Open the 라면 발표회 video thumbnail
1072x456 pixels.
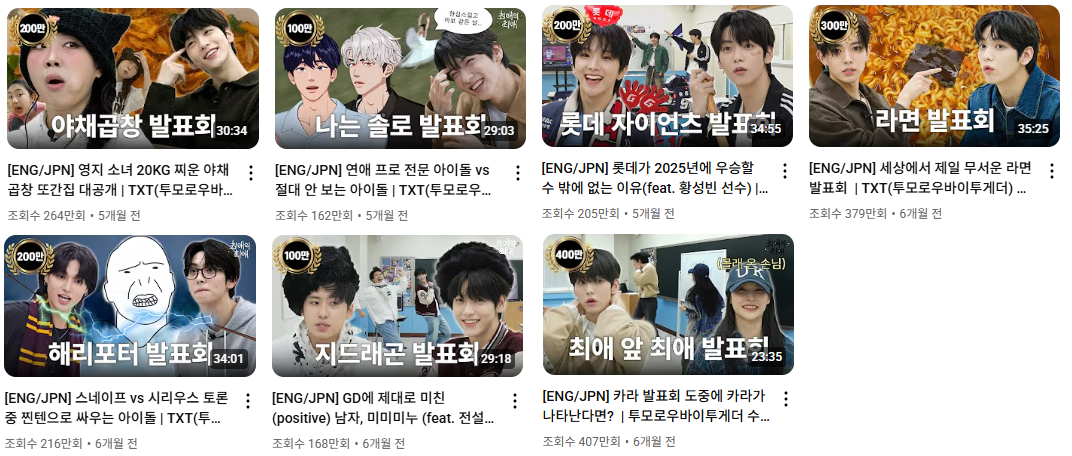point(934,76)
